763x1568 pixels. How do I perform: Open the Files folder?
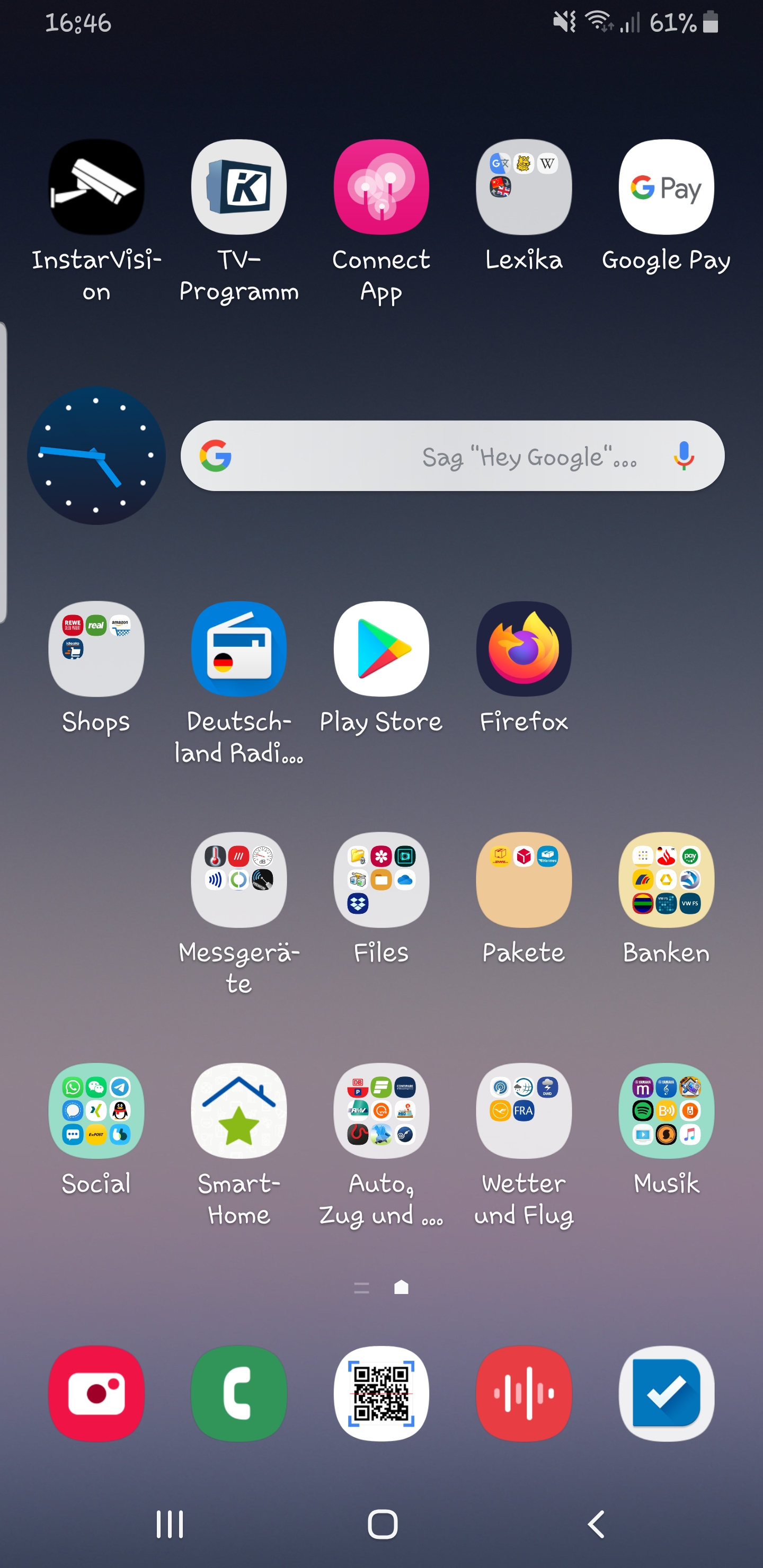(x=381, y=879)
